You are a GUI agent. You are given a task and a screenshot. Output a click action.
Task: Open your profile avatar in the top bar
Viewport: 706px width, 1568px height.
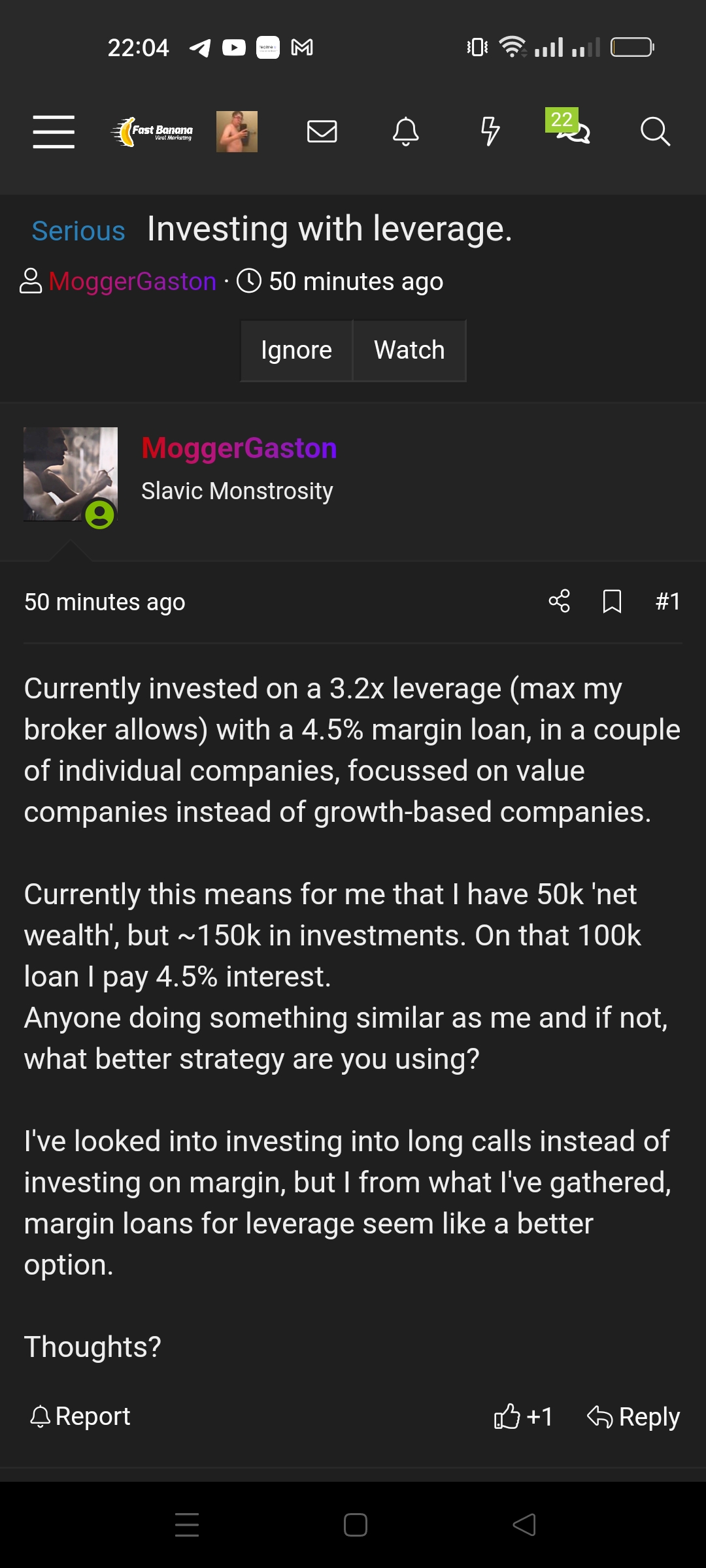coord(237,132)
